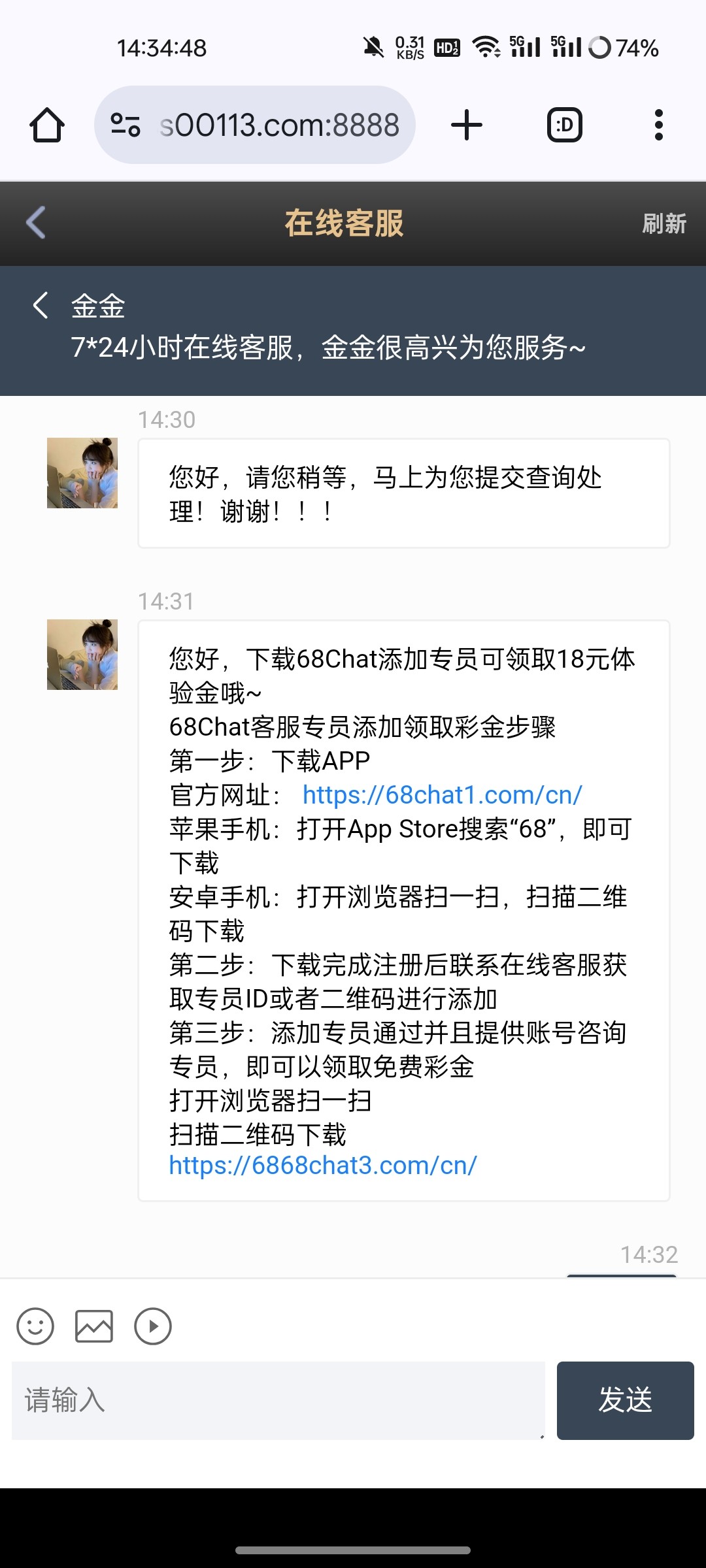The image size is (706, 1568).
Task: Open the tab switcher
Action: click(x=565, y=125)
